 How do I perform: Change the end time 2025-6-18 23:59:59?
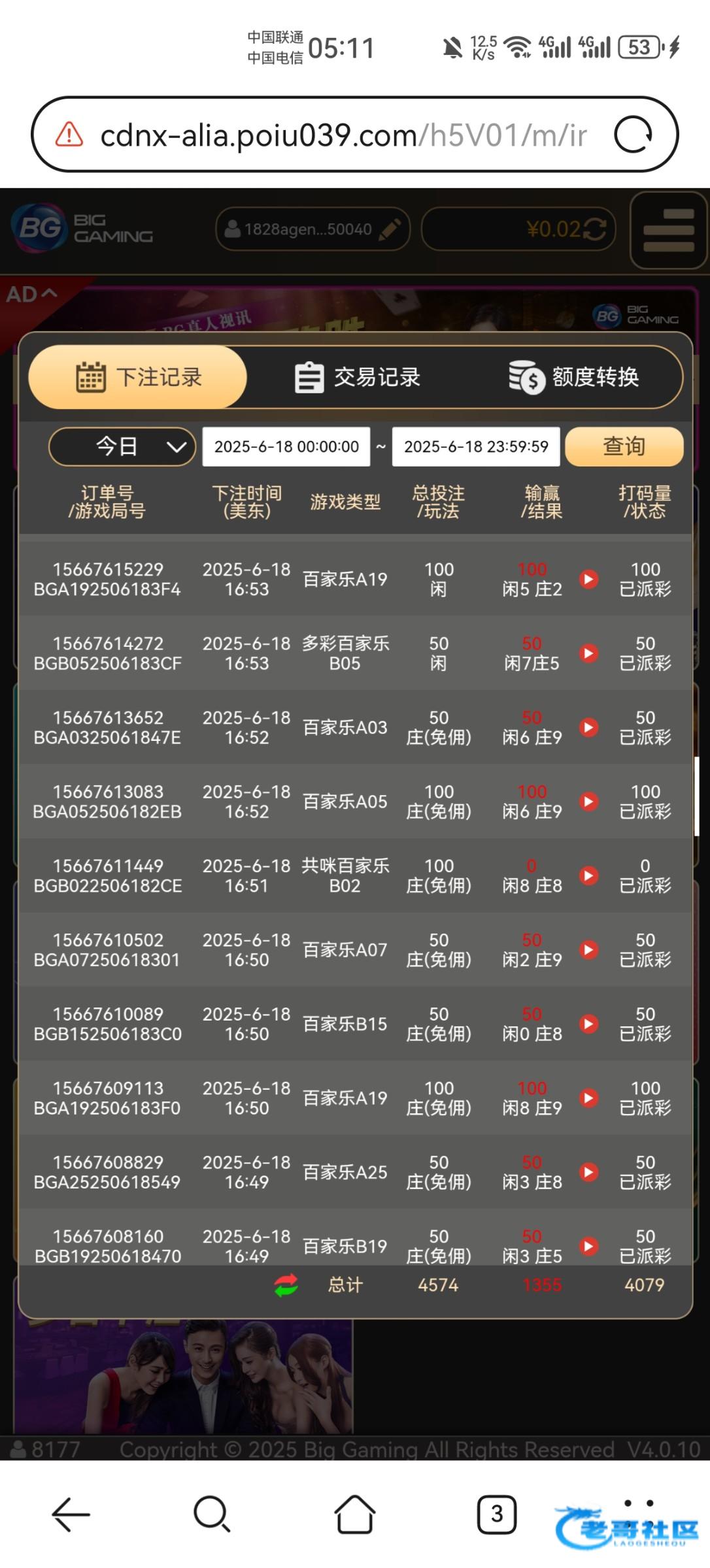point(475,447)
